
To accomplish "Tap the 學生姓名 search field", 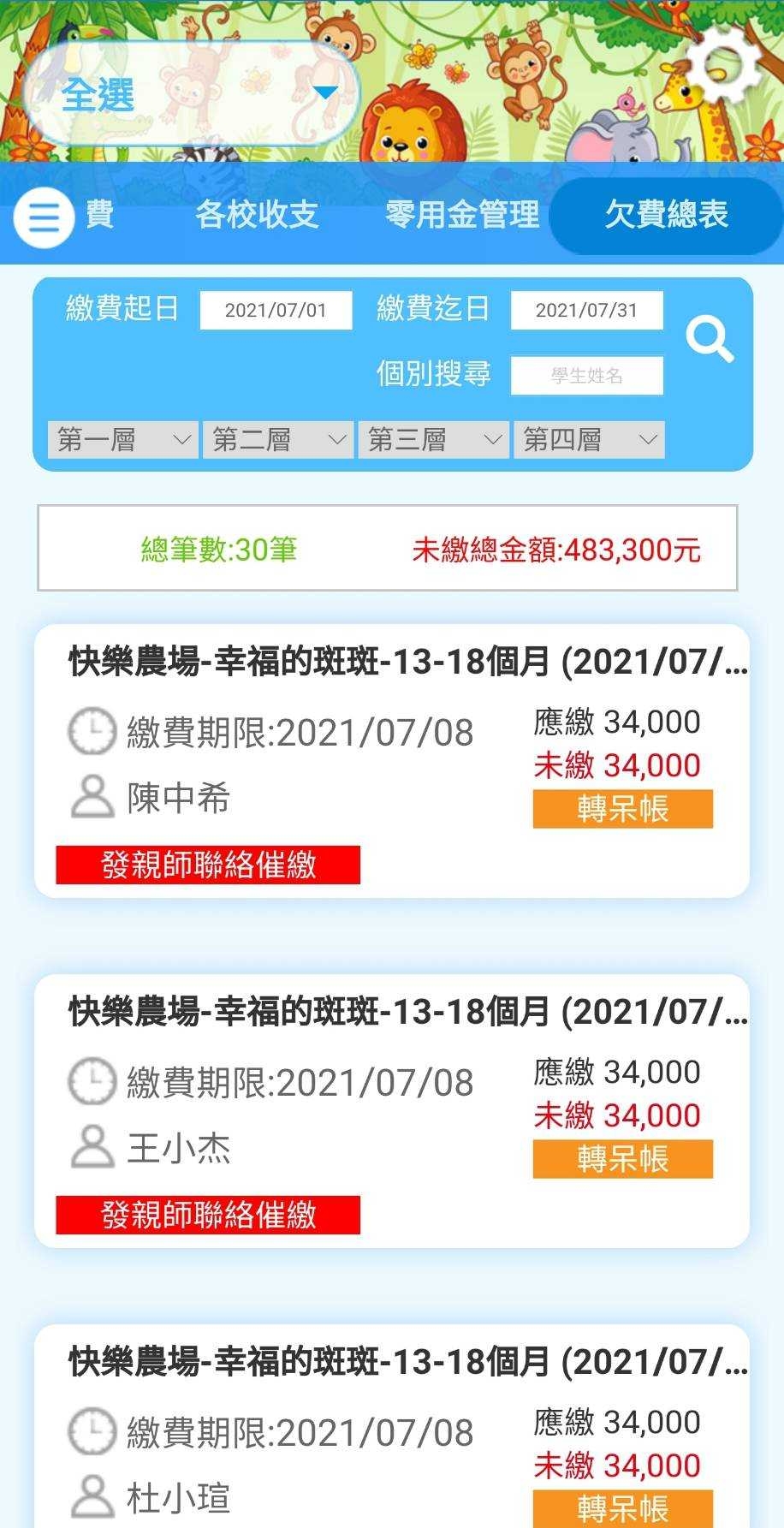I will (x=586, y=376).
